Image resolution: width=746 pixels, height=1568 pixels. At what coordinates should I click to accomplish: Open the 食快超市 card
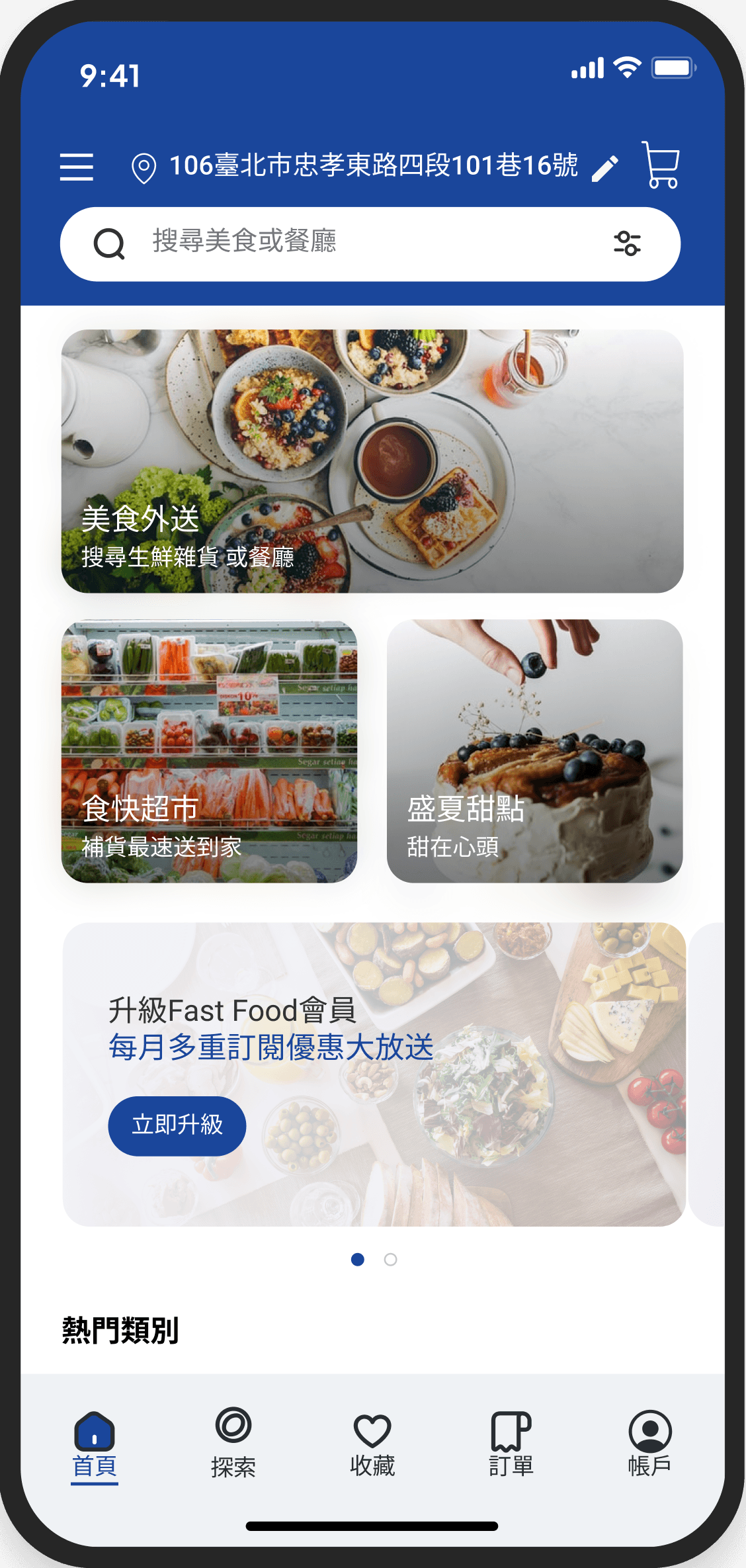point(209,751)
